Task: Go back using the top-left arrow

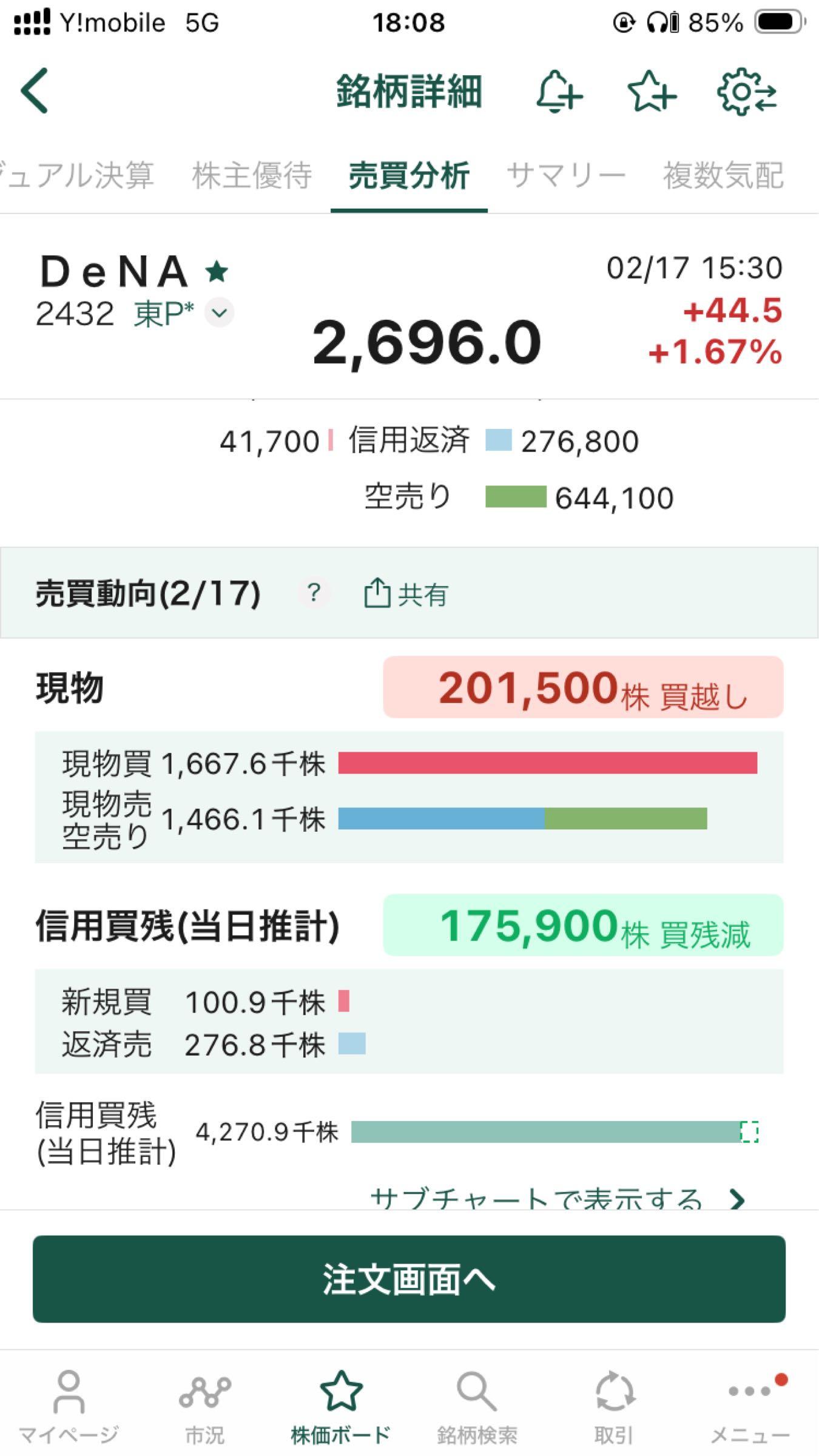Action: (35, 91)
